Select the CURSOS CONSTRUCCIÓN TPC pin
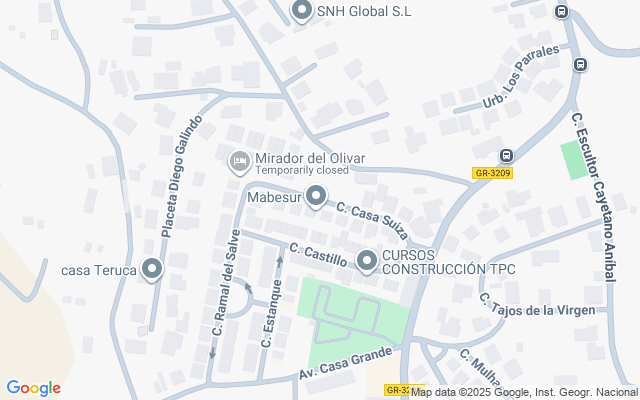Image resolution: width=640 pixels, height=400 pixels. pos(367,261)
